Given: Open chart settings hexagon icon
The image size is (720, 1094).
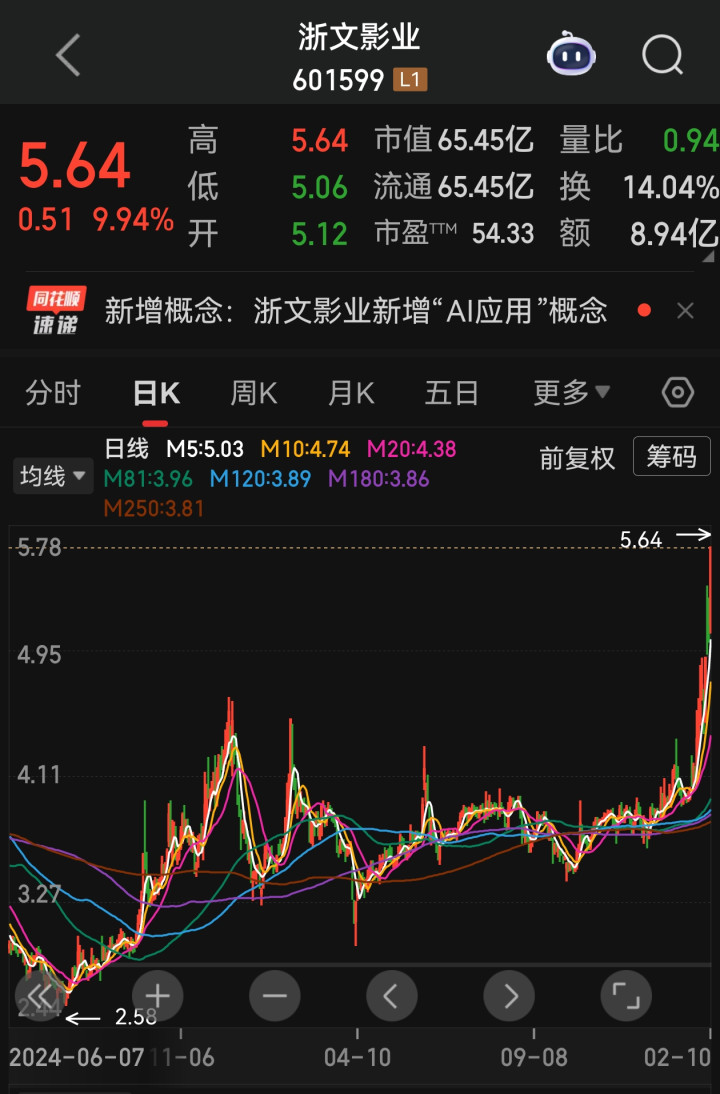Looking at the screenshot, I should pos(677,393).
